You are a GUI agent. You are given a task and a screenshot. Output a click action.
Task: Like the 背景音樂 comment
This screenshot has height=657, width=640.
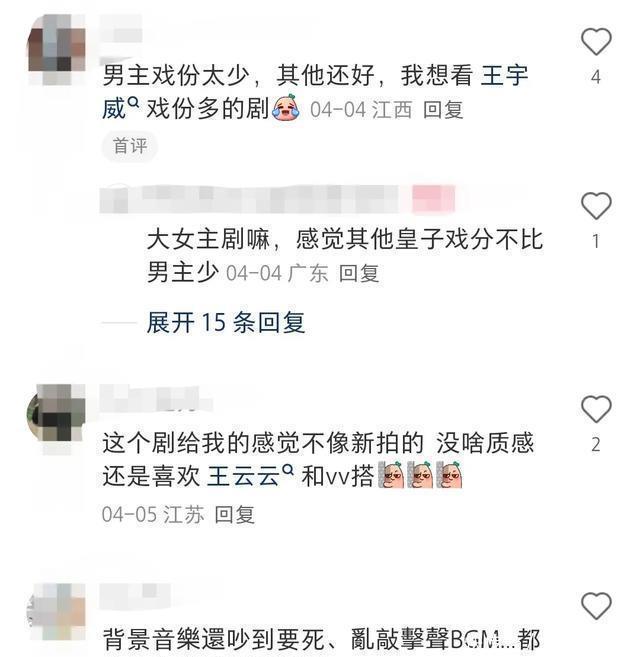(596, 606)
